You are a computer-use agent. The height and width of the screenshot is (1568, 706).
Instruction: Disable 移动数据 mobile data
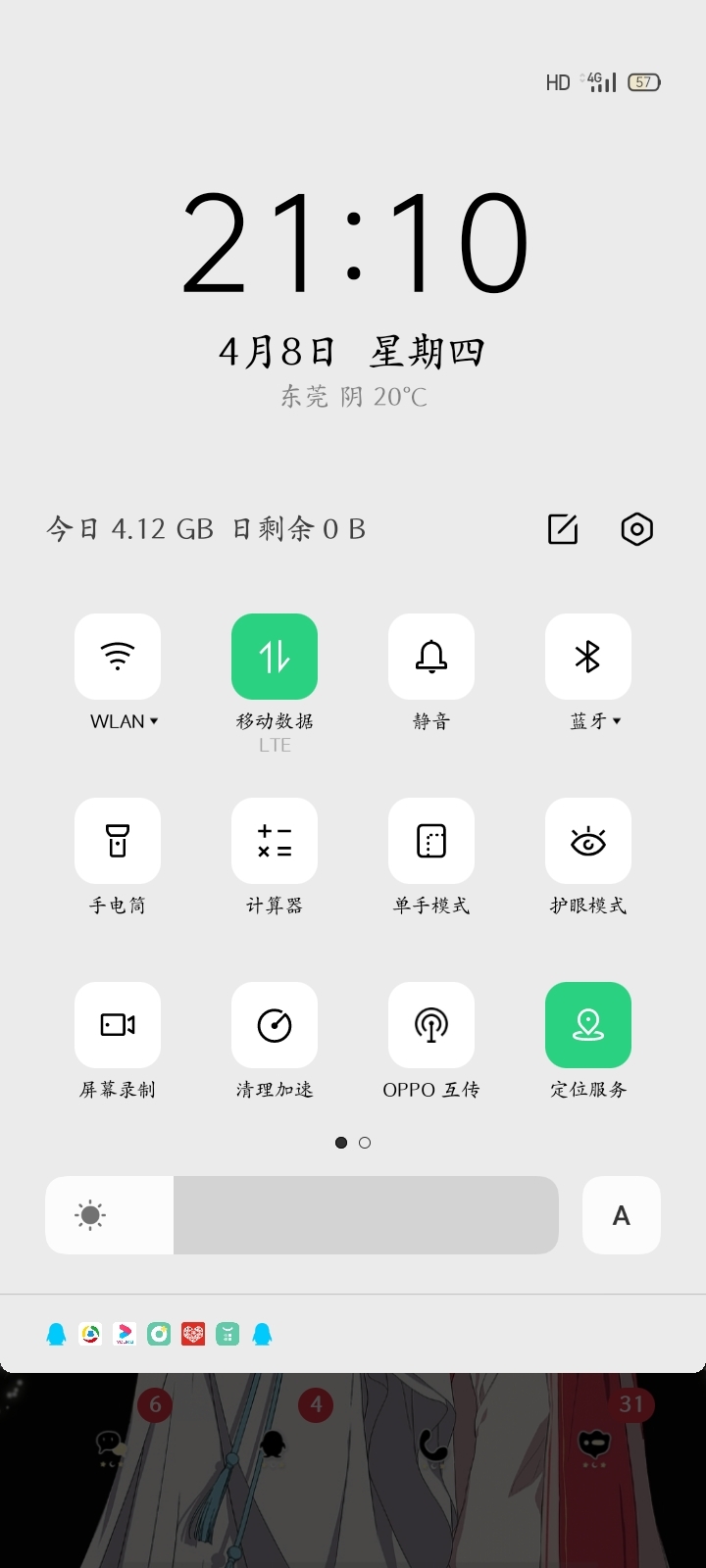[x=275, y=657]
